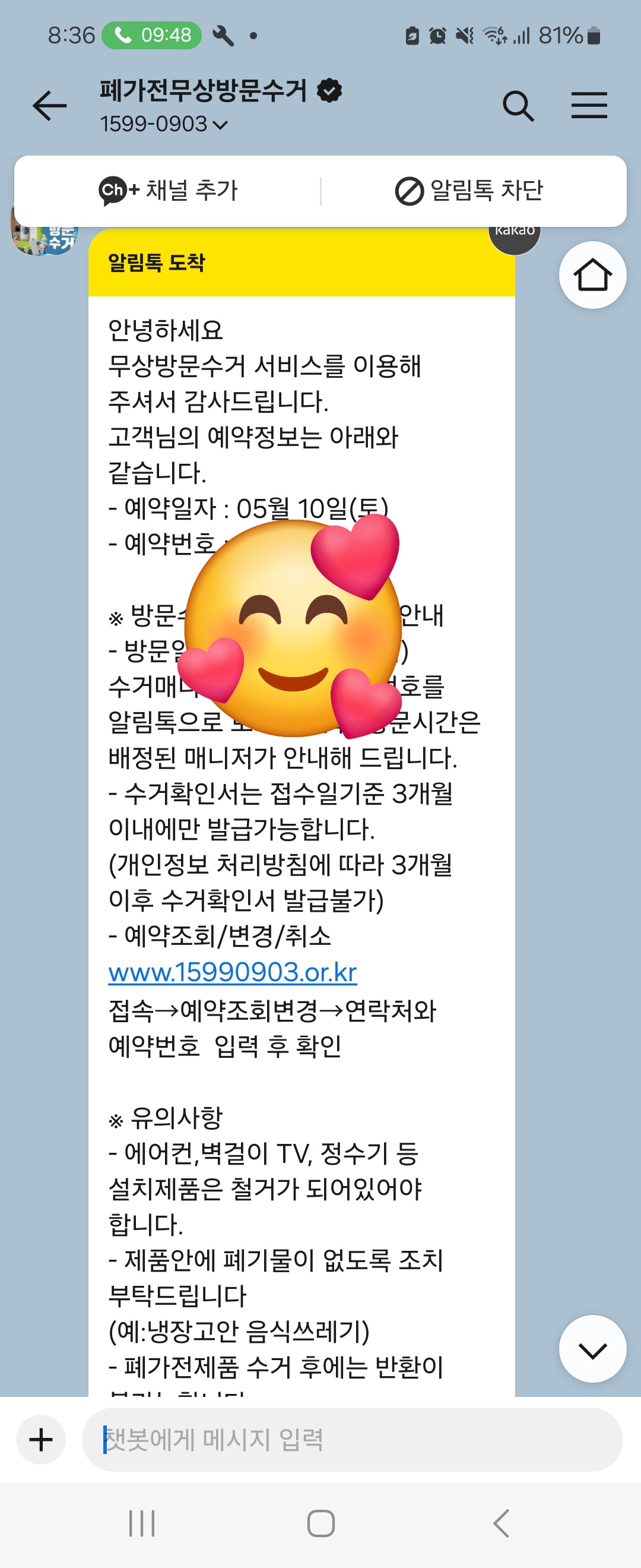Block notifications with 알림톡 차단
The height and width of the screenshot is (1568, 641).
pyautogui.click(x=469, y=191)
